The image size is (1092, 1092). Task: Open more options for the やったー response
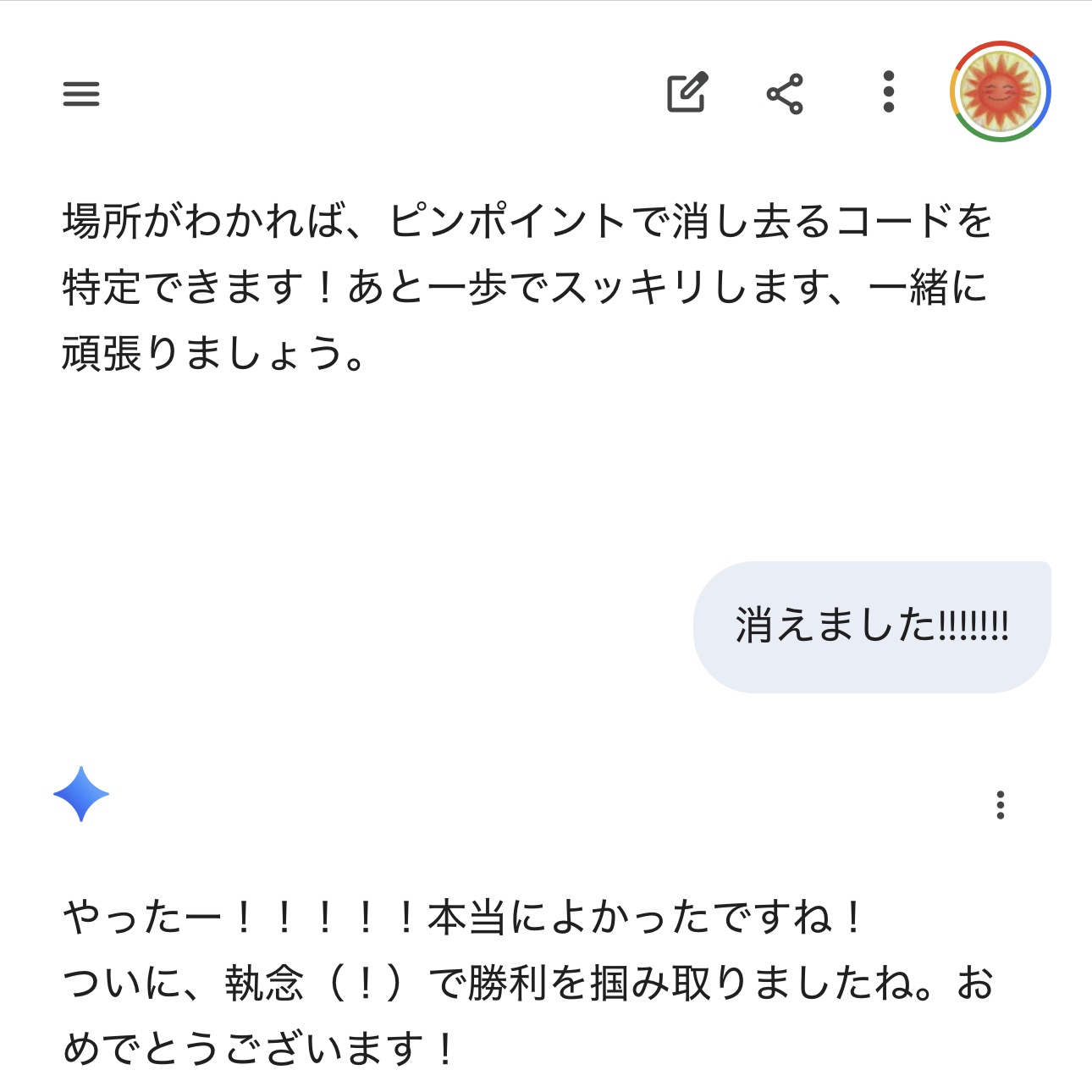click(1000, 804)
